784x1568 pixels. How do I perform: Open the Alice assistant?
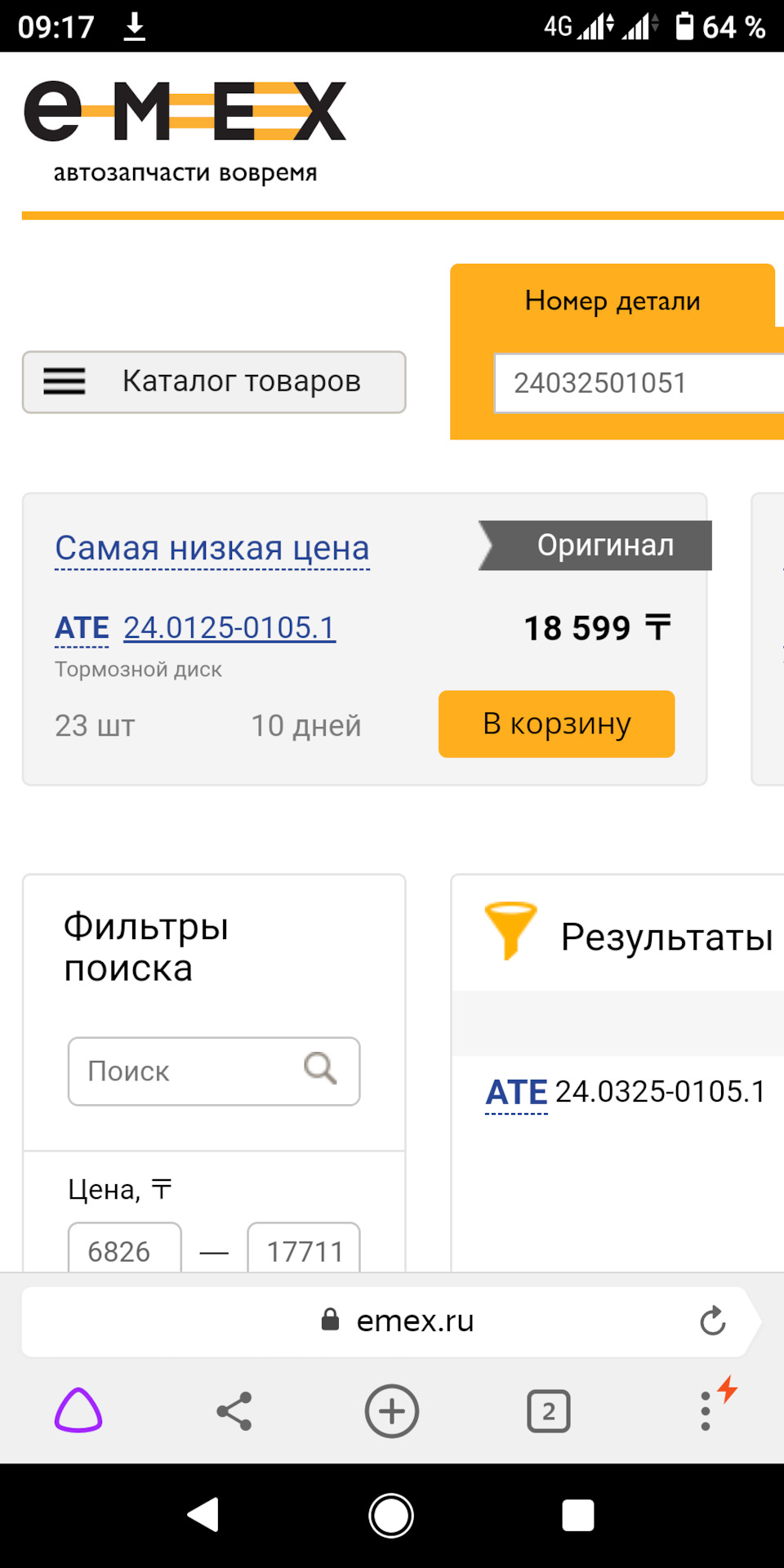[78, 1411]
